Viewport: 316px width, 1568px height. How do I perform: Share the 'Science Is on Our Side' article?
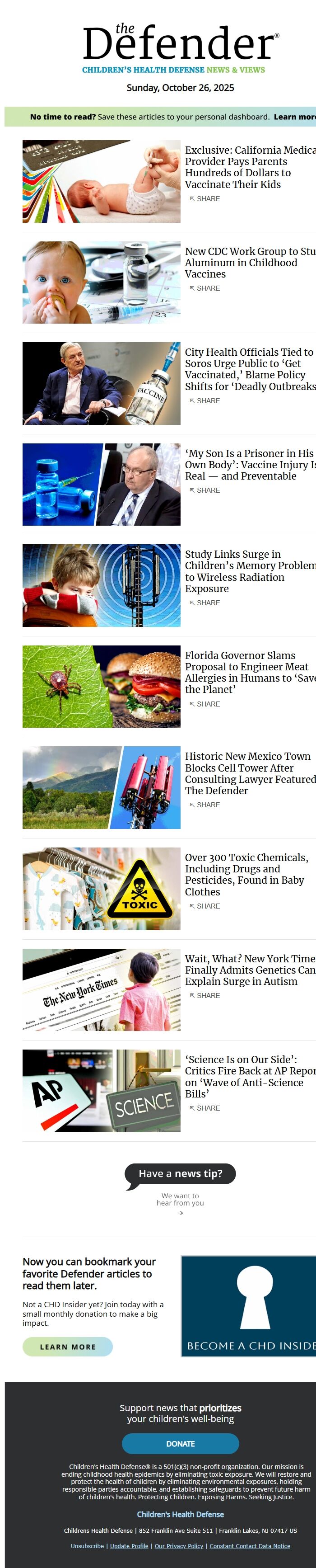pos(205,1108)
